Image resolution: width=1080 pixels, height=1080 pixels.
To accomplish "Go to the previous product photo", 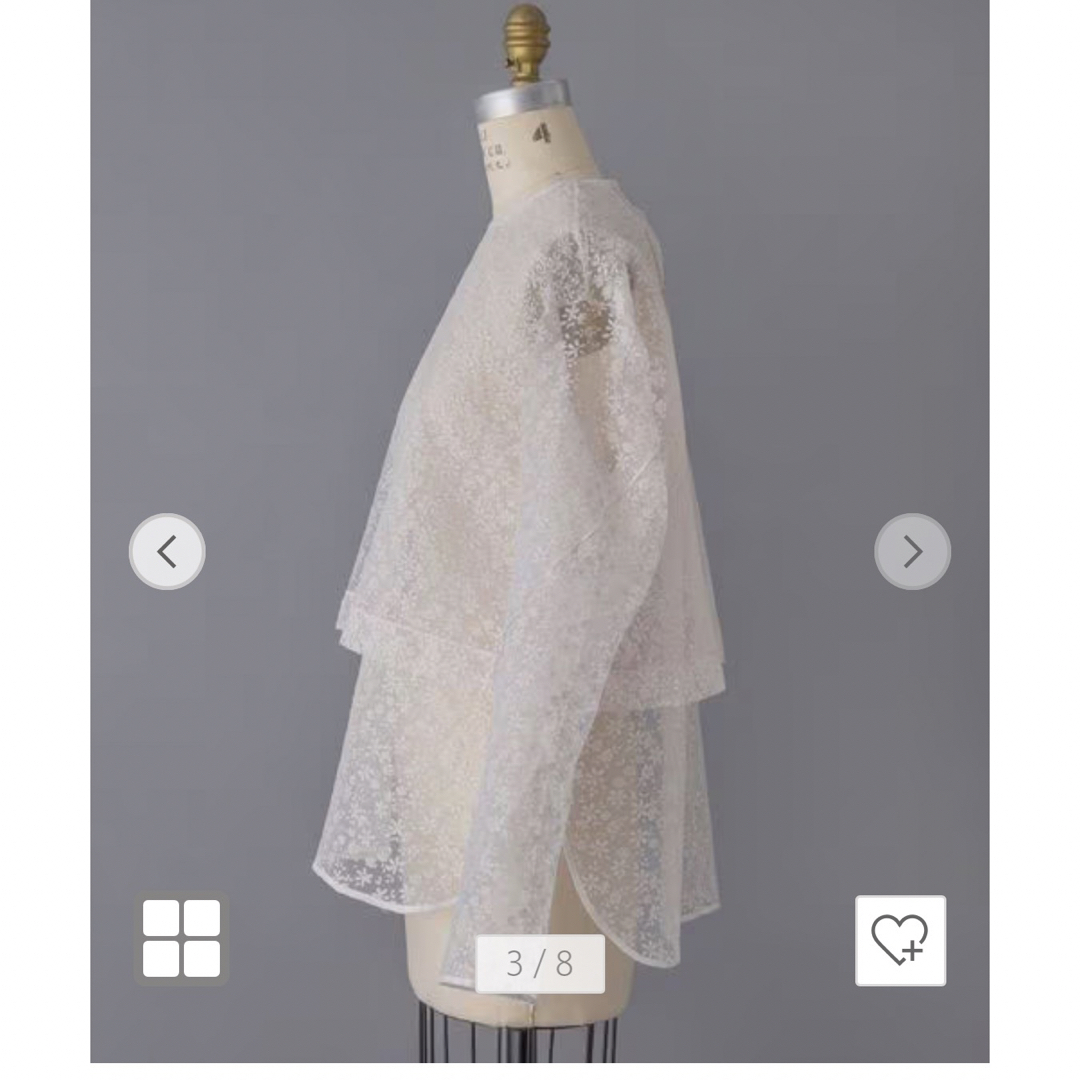I will point(167,551).
